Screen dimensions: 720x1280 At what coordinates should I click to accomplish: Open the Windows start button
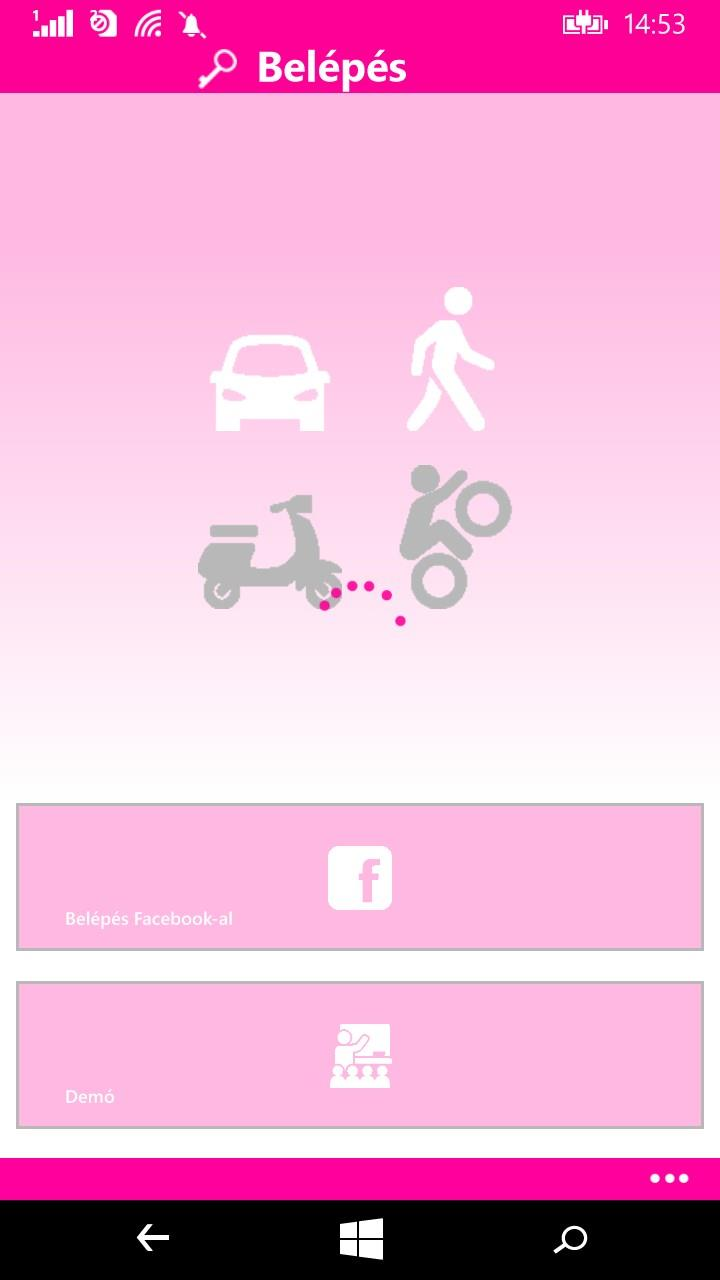pyautogui.click(x=361, y=1239)
